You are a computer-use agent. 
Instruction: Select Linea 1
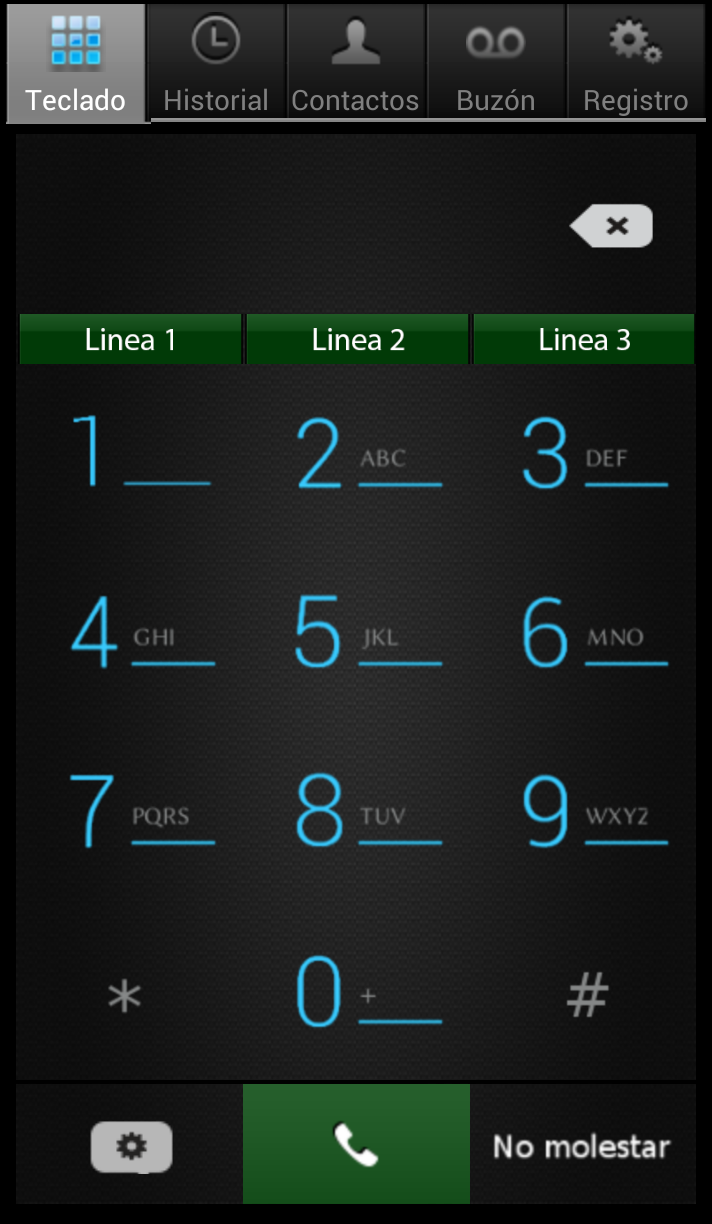click(130, 340)
